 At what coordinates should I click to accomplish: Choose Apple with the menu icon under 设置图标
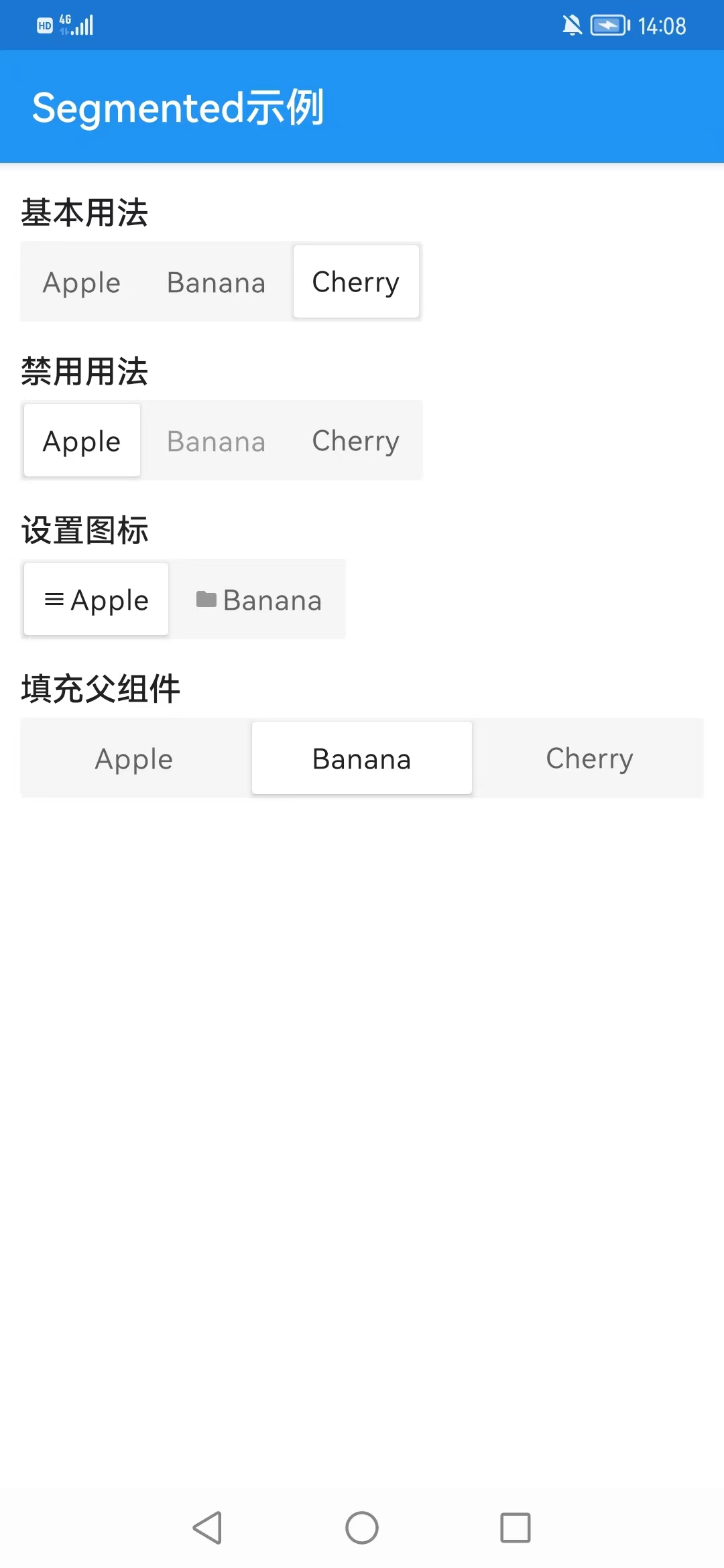(96, 600)
